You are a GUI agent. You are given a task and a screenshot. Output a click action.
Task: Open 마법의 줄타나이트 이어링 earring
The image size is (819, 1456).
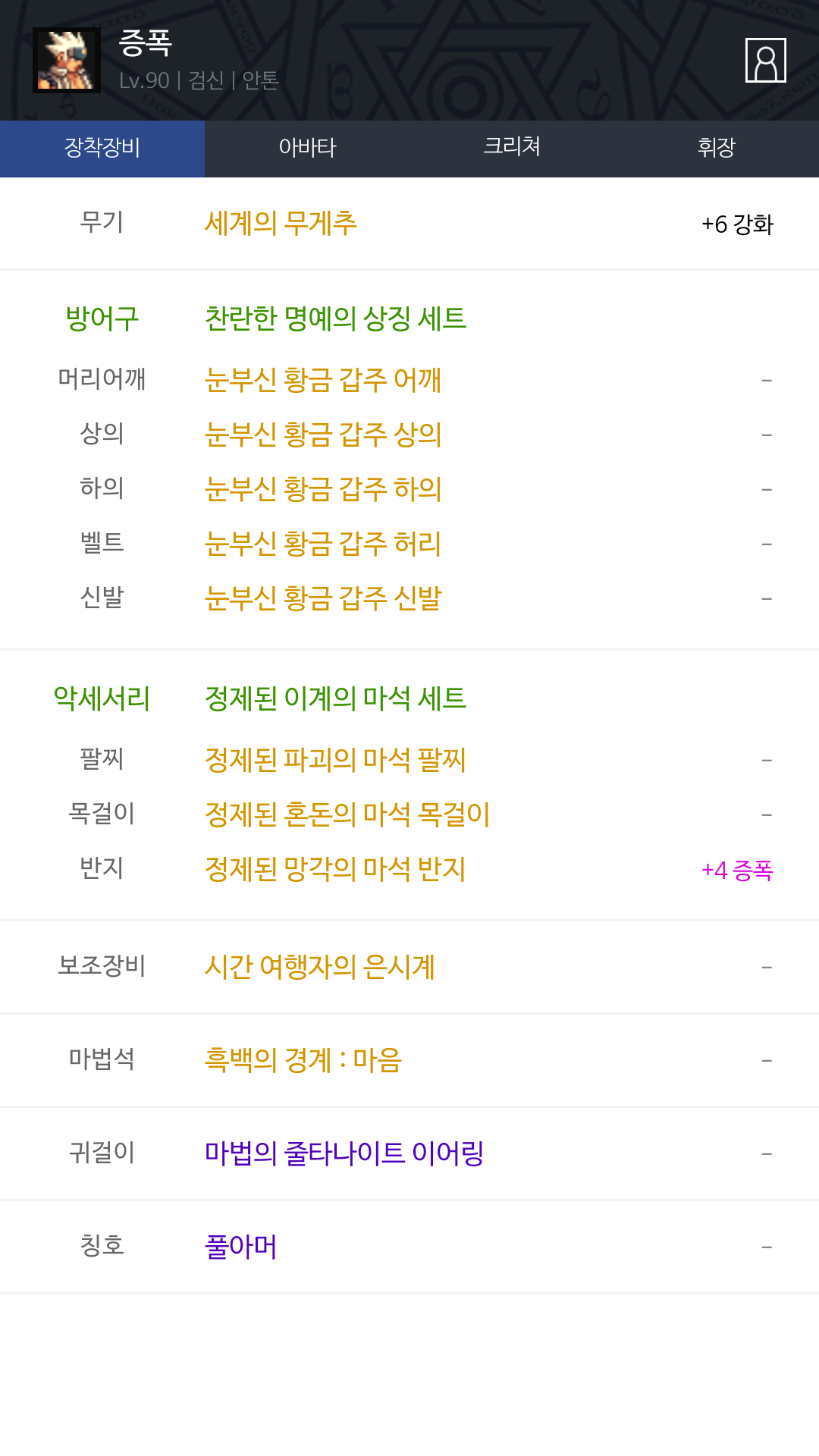click(344, 1153)
